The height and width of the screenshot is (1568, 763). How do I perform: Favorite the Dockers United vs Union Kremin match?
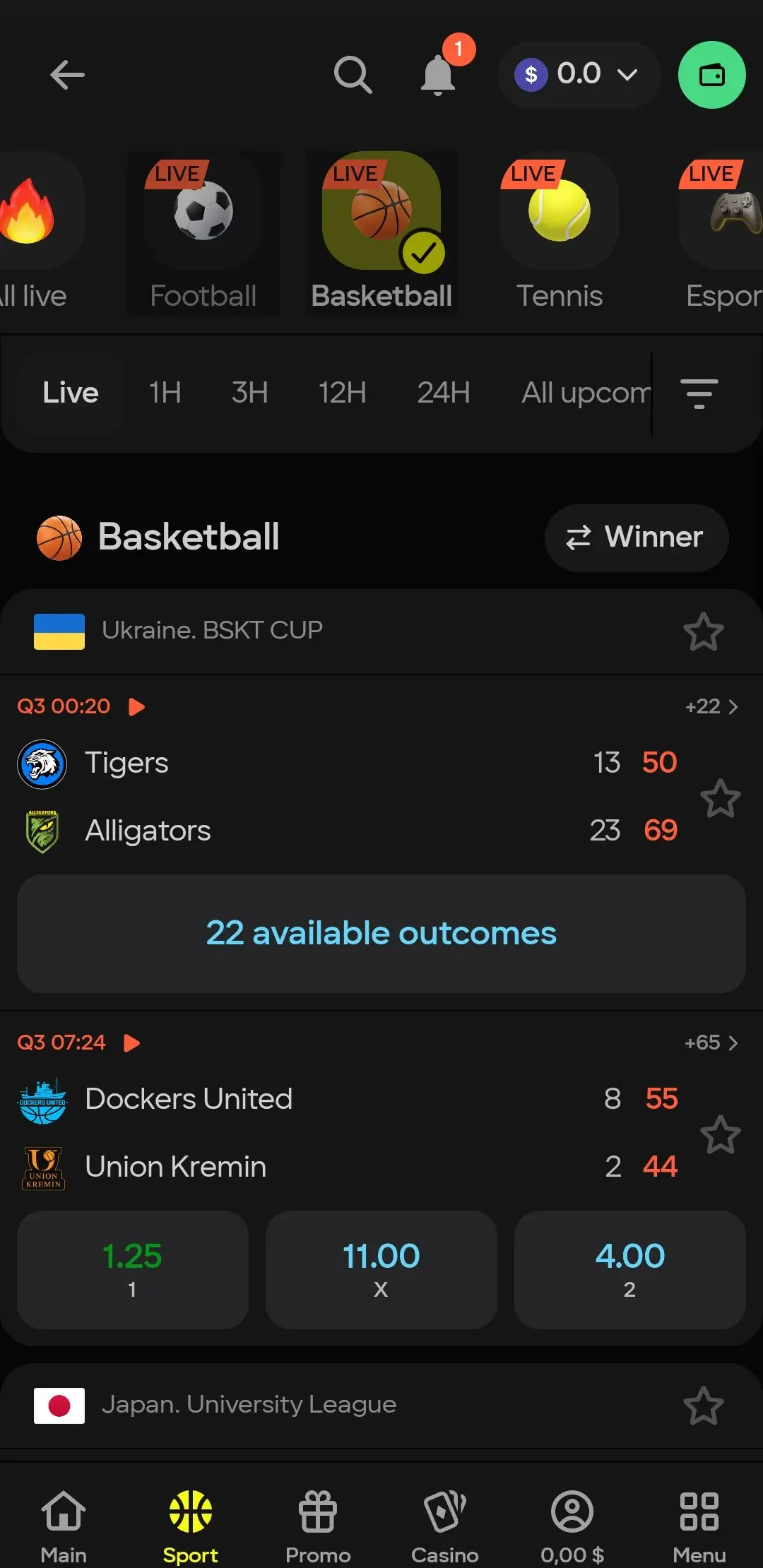tap(721, 1134)
